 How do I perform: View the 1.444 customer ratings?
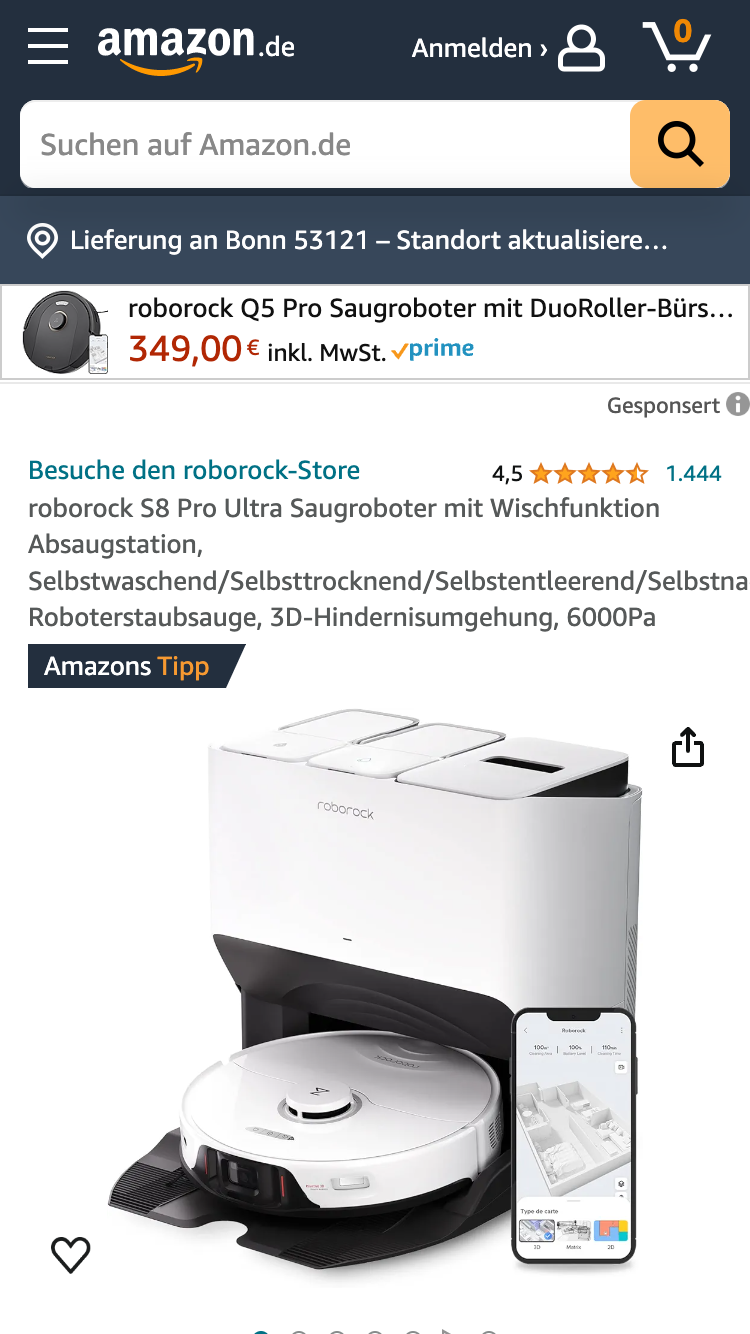point(693,473)
